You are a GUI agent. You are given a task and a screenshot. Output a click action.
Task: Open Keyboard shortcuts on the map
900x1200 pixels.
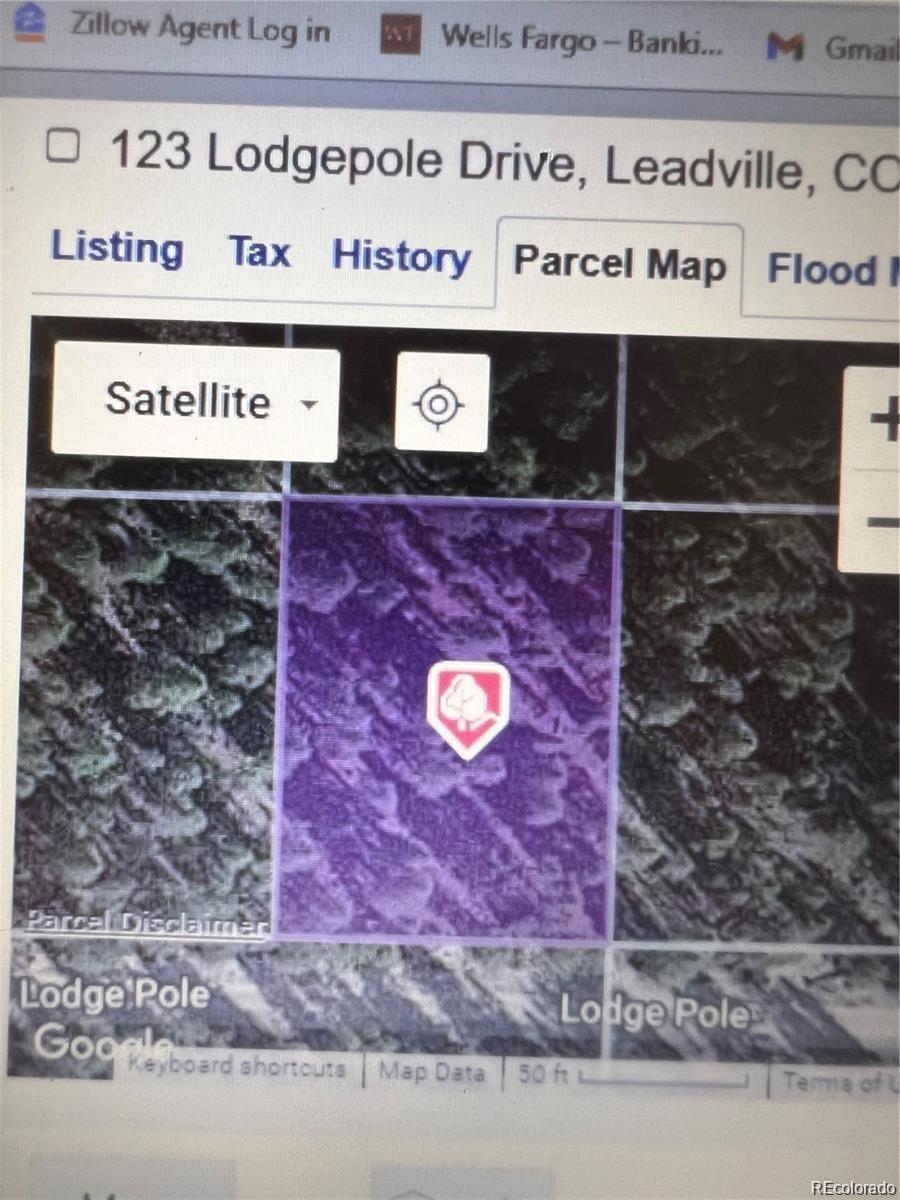pyautogui.click(x=236, y=1068)
